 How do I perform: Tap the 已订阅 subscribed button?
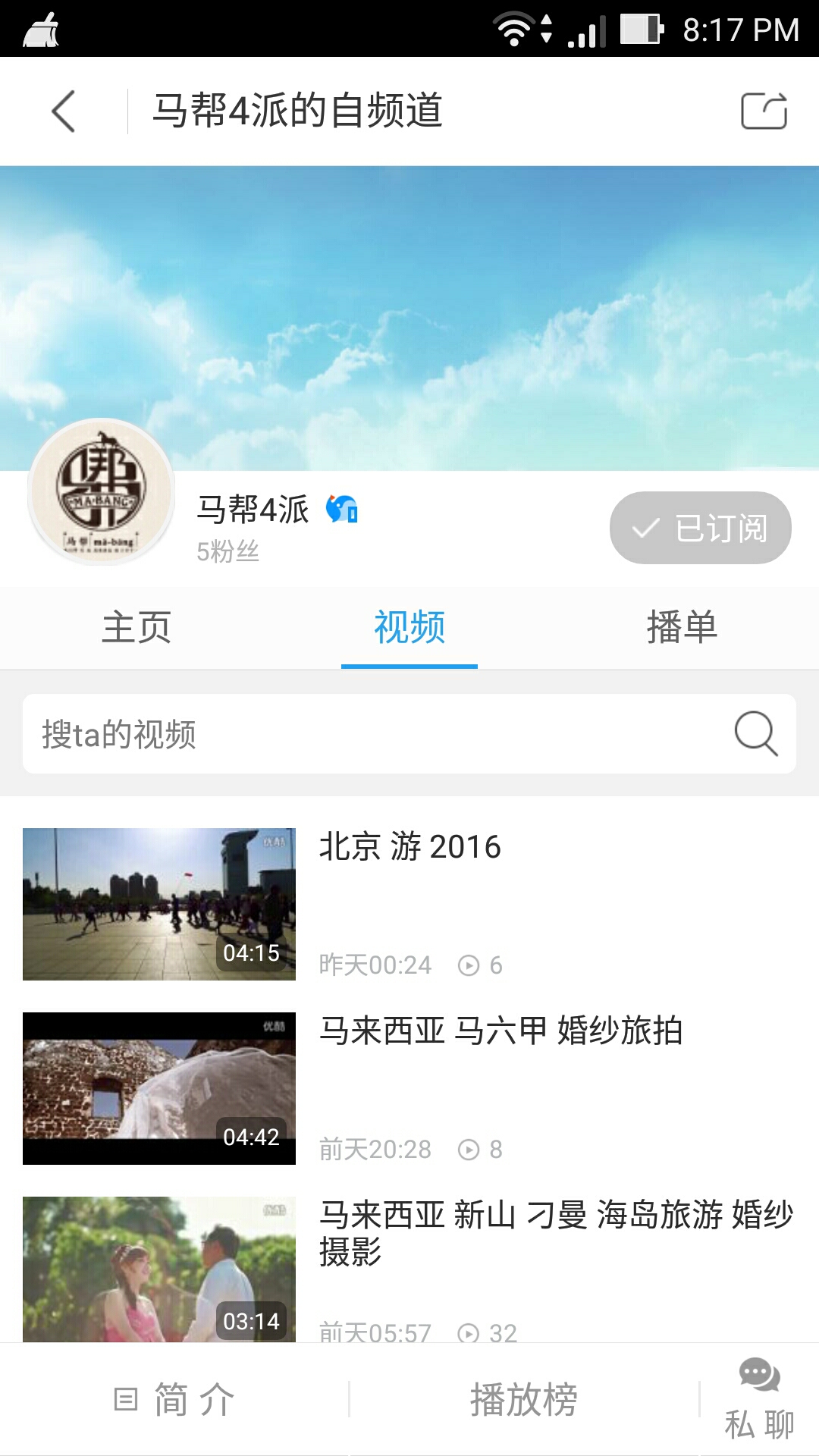700,528
